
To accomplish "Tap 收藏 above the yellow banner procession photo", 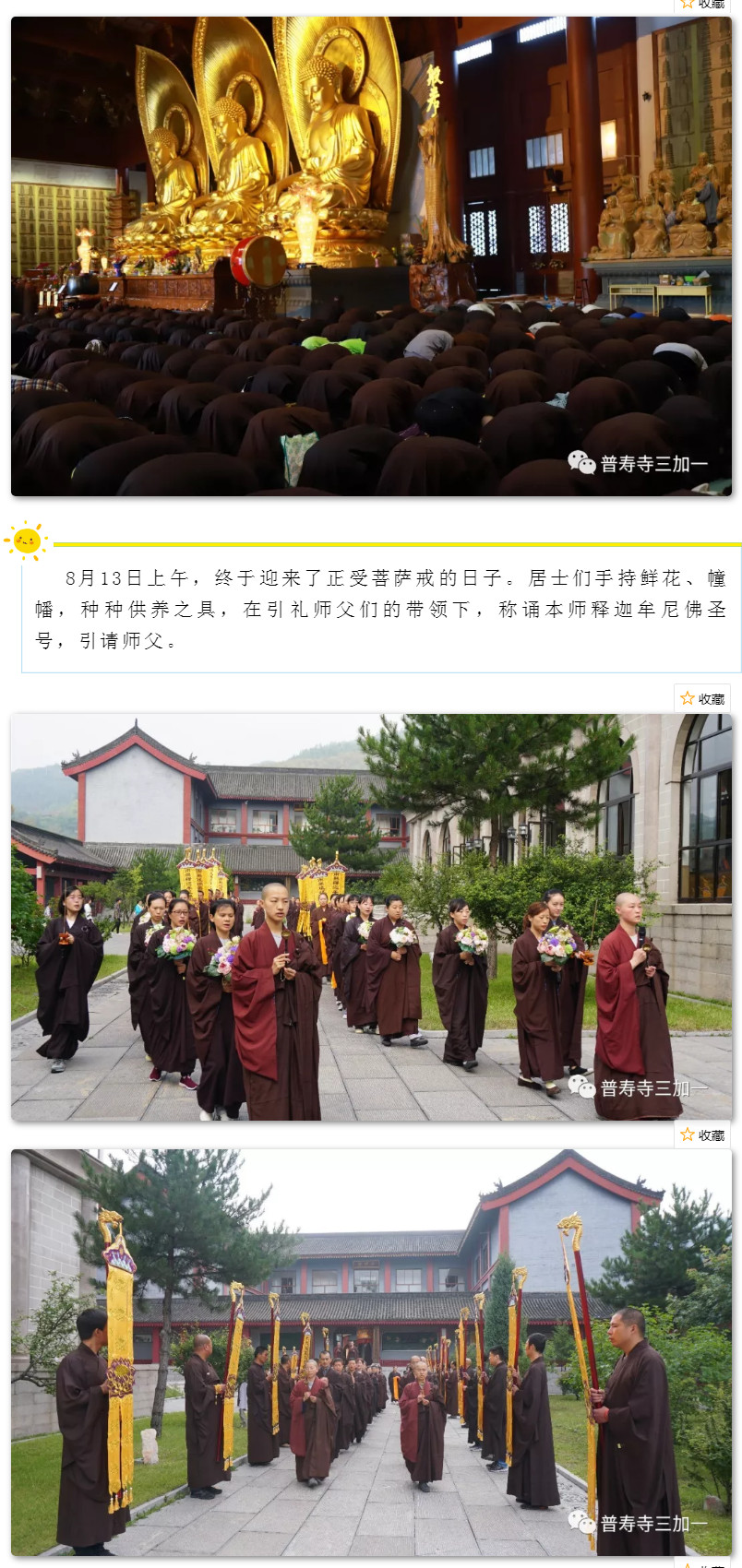I will click(702, 1135).
